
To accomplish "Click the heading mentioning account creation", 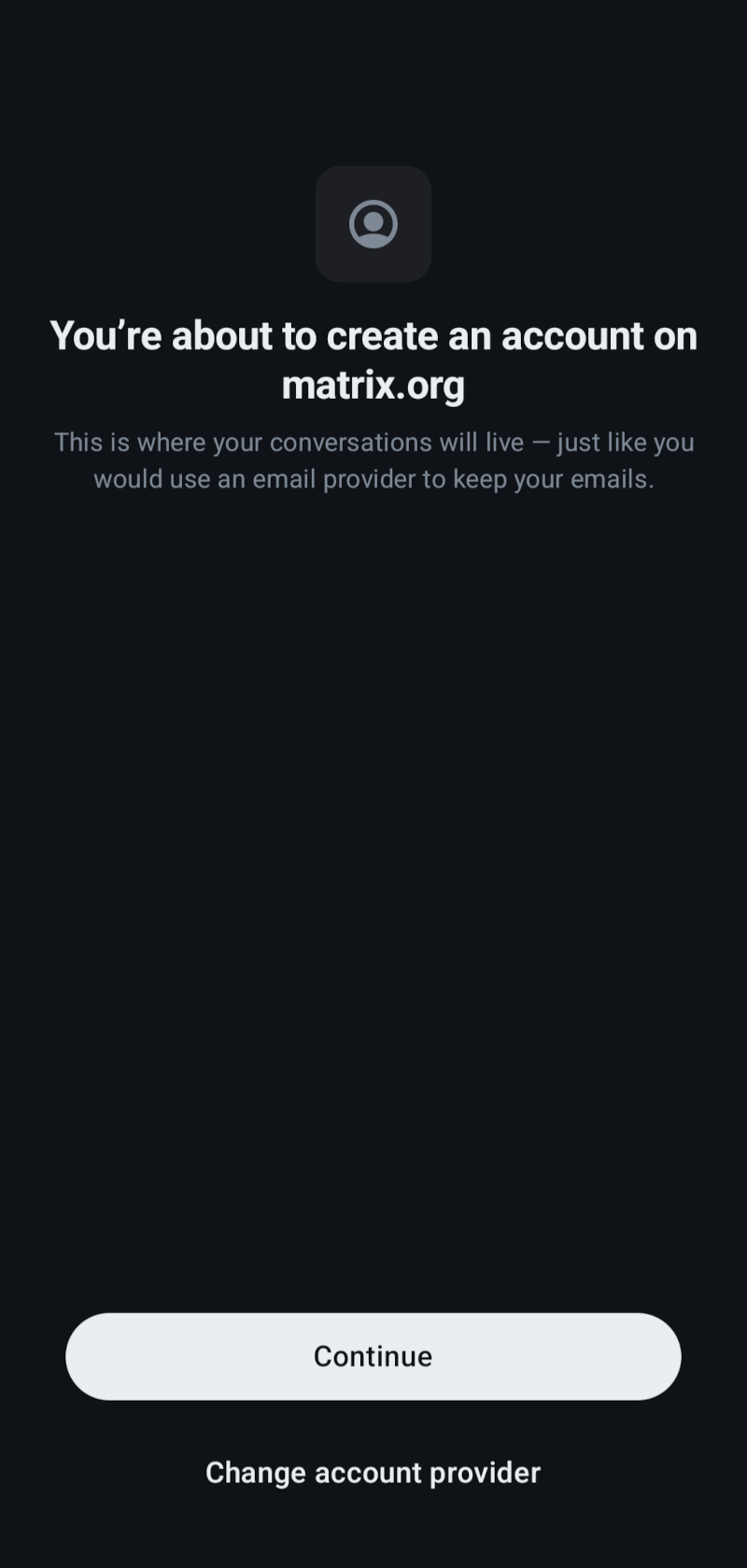I will [373, 360].
